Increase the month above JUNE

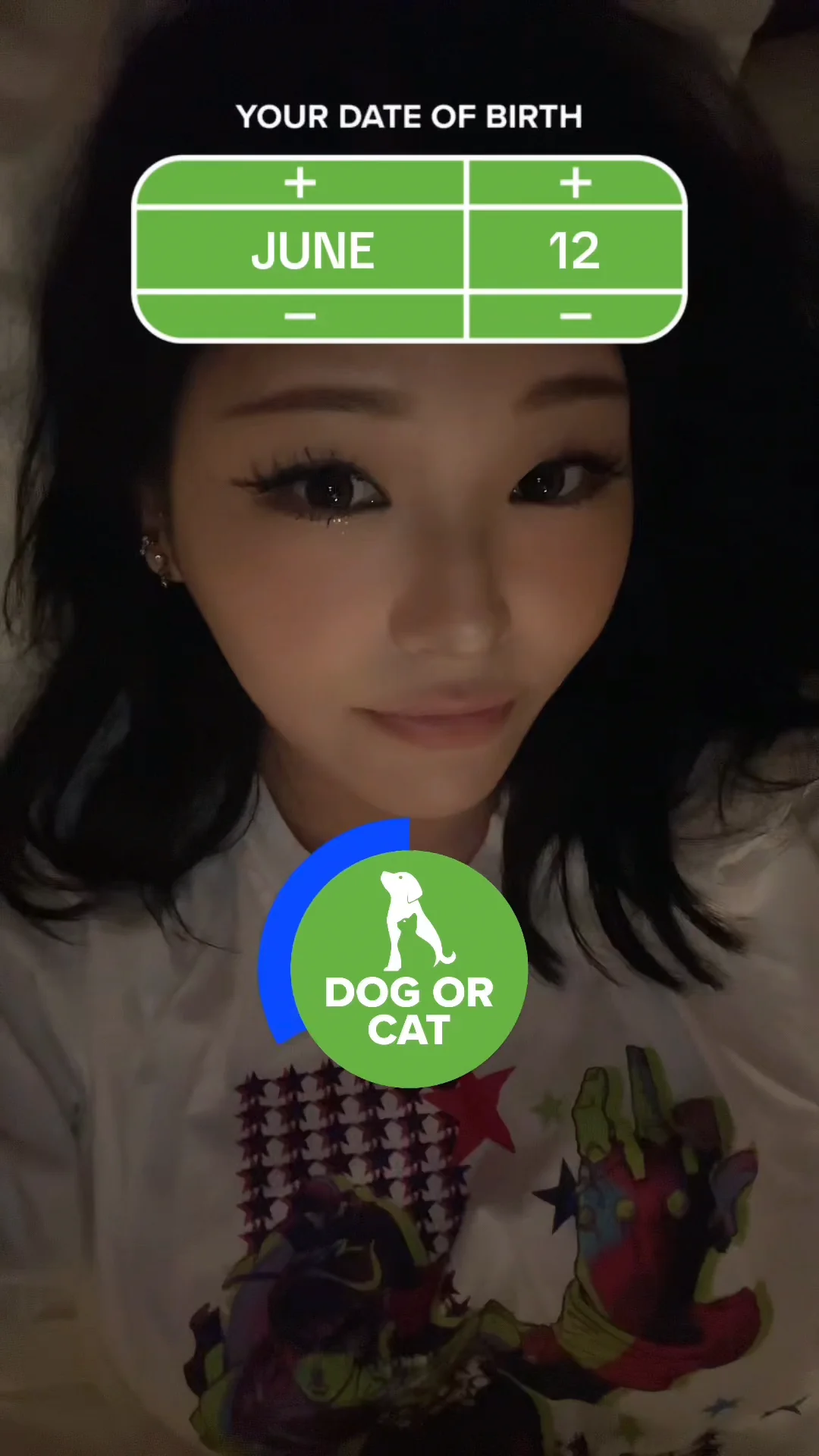pos(300,183)
